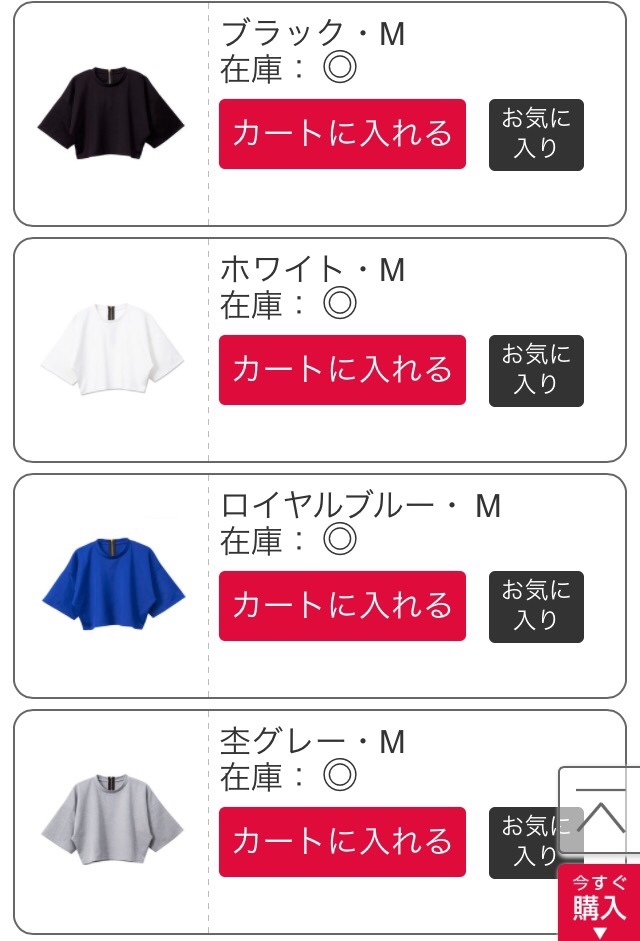
Task: Add 杢グレー・M to cart
Action: (x=342, y=842)
